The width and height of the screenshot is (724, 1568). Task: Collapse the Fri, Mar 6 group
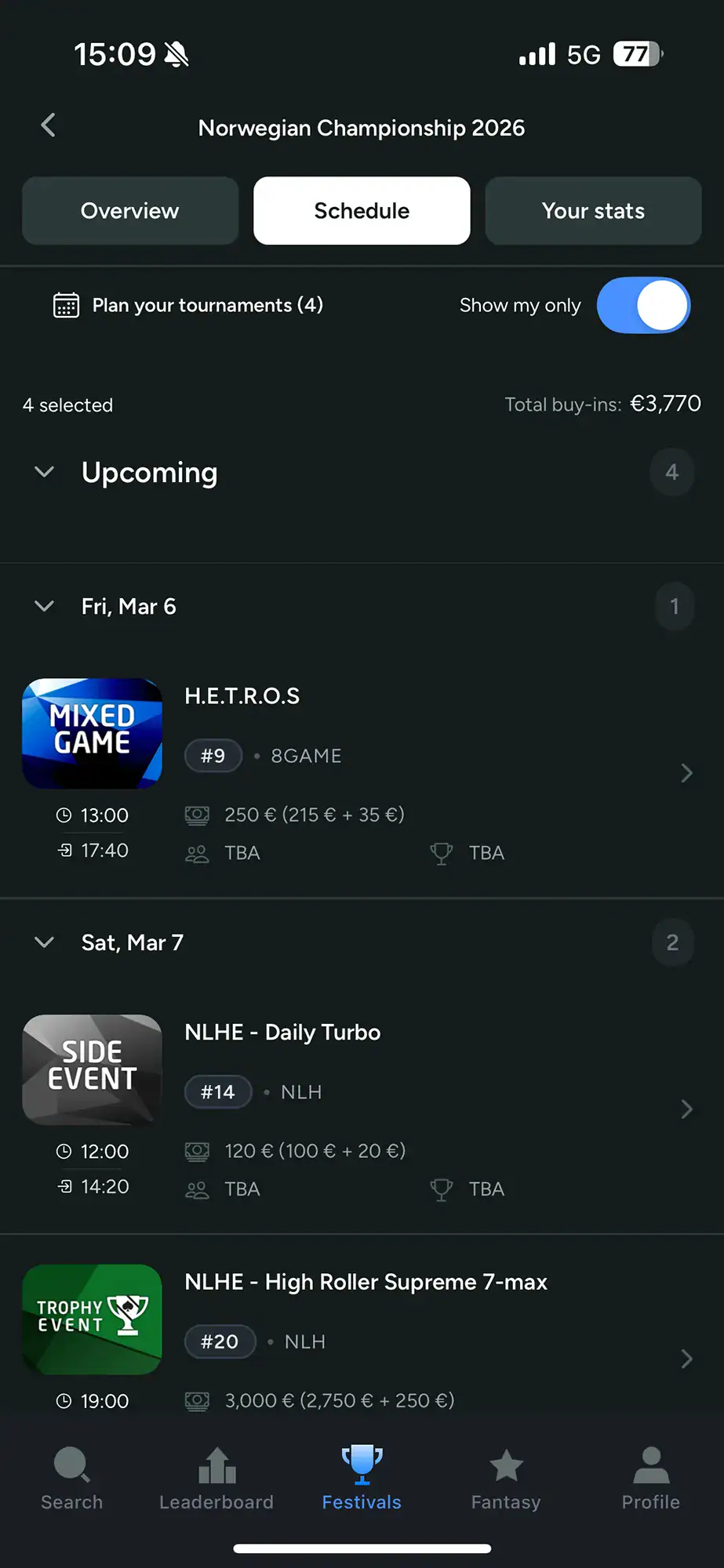click(45, 606)
